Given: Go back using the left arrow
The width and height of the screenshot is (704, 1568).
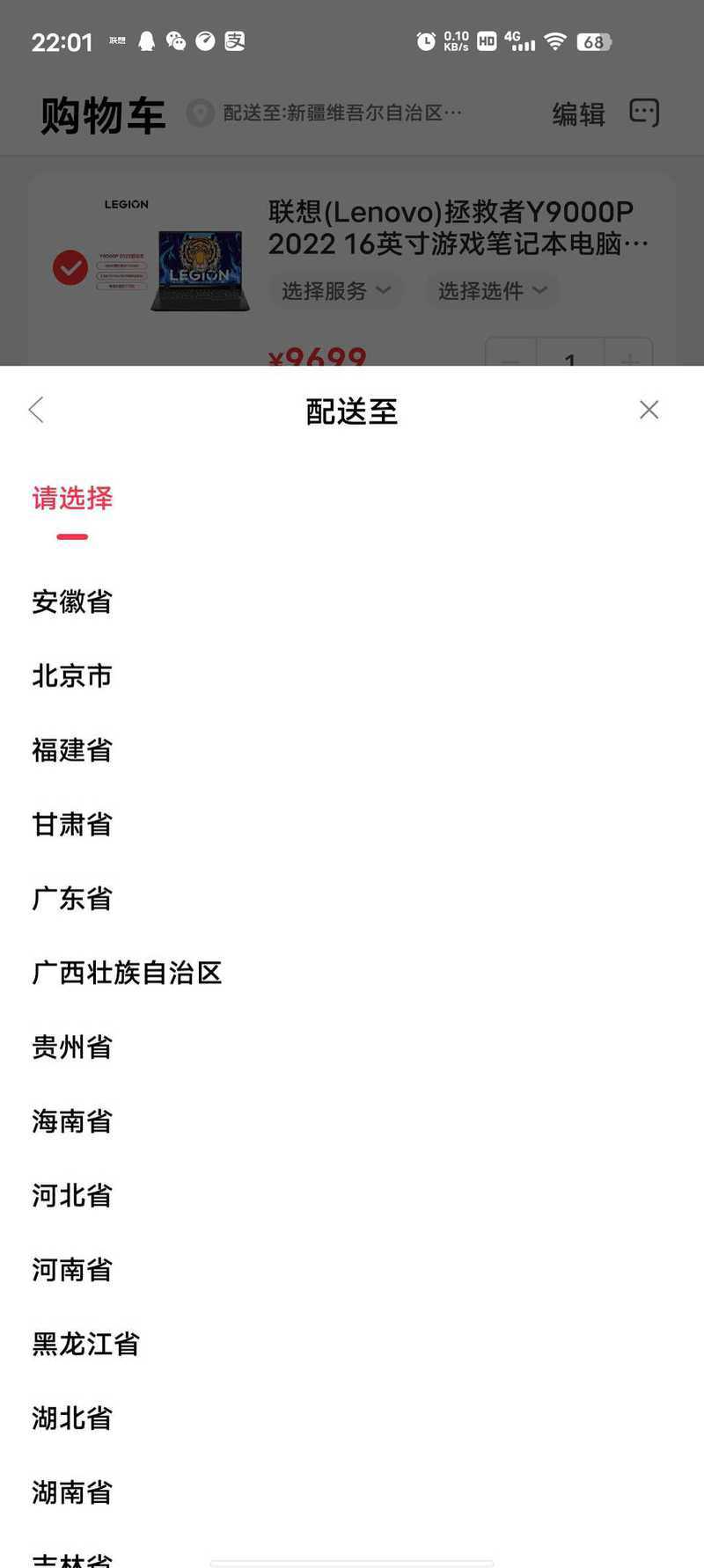Looking at the screenshot, I should click(x=36, y=410).
